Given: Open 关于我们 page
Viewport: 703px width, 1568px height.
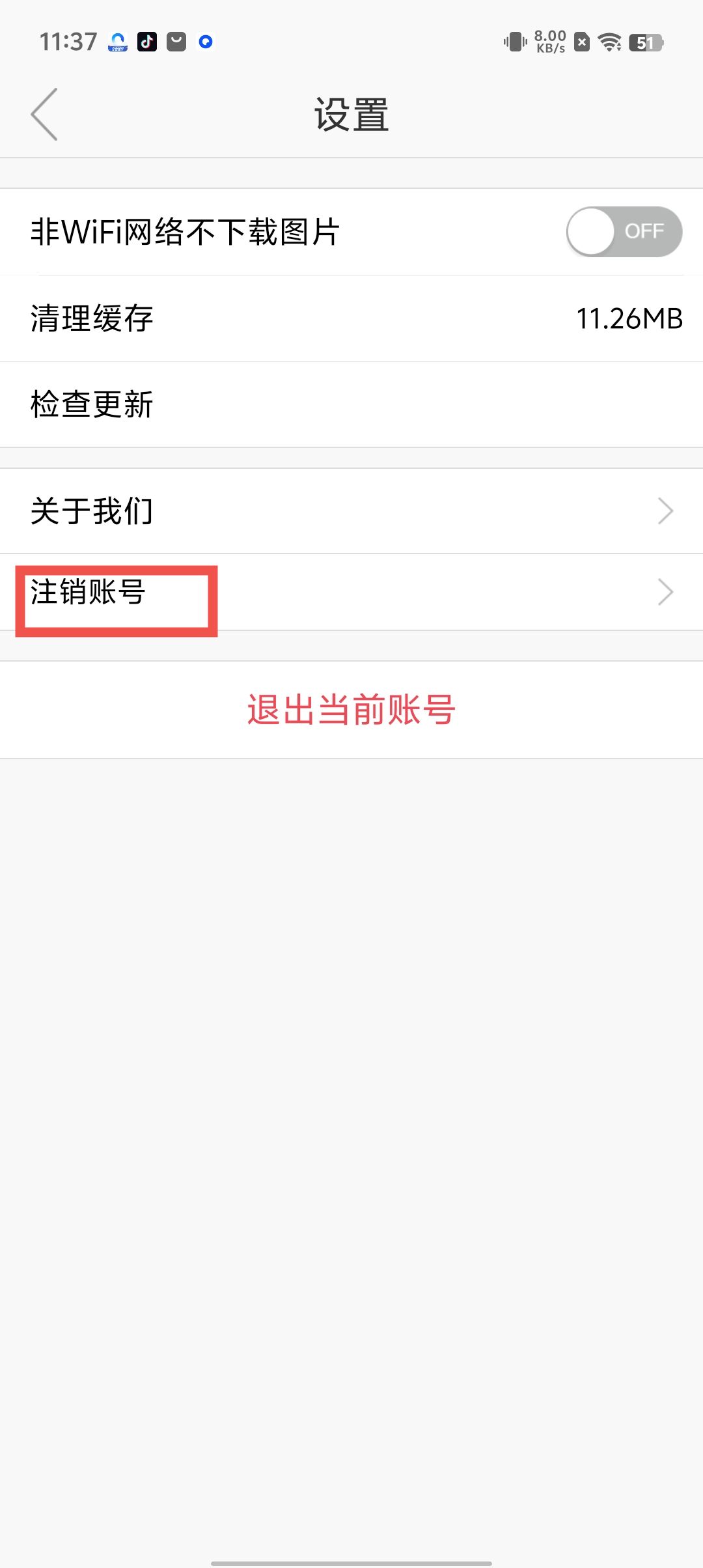Looking at the screenshot, I should (x=351, y=511).
